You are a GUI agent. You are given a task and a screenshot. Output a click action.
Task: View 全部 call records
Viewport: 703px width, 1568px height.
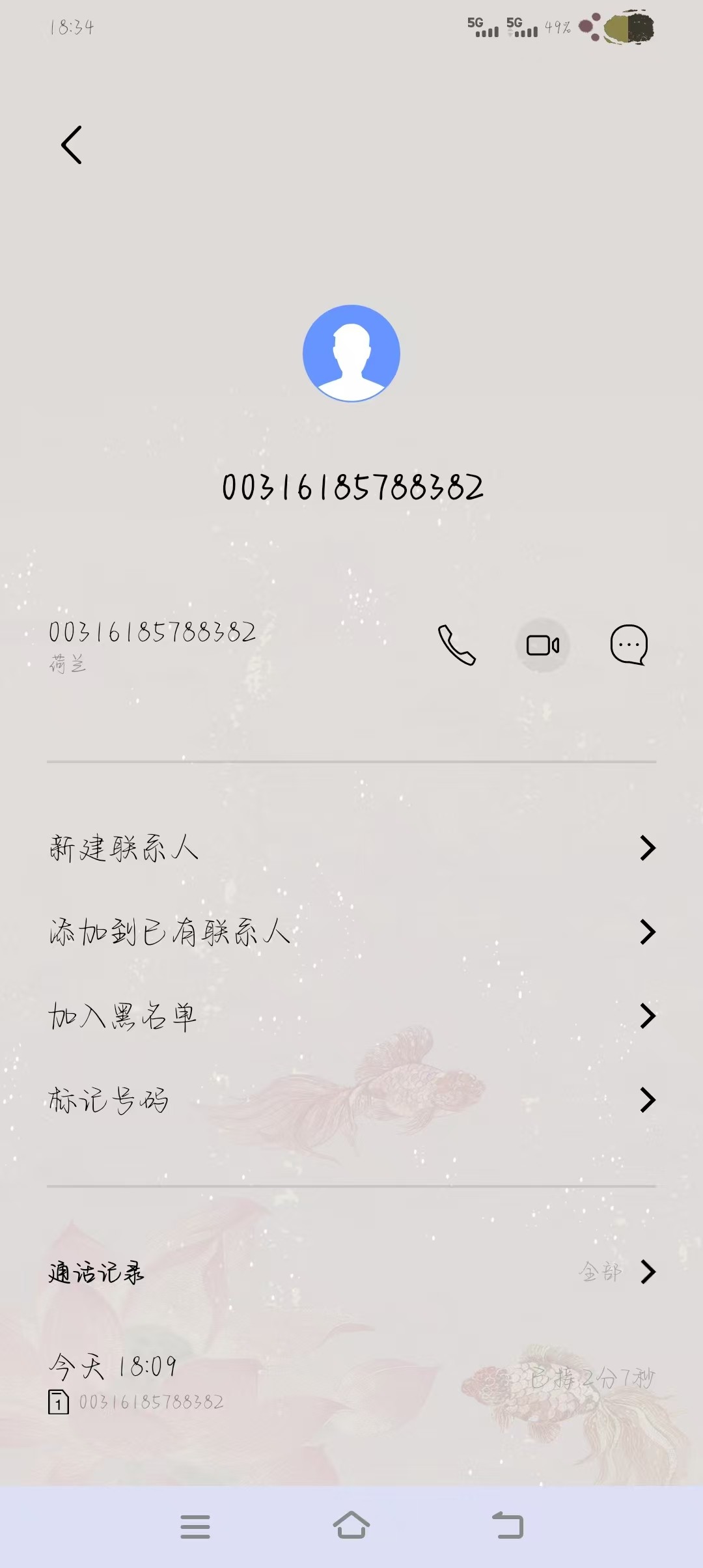point(615,1272)
